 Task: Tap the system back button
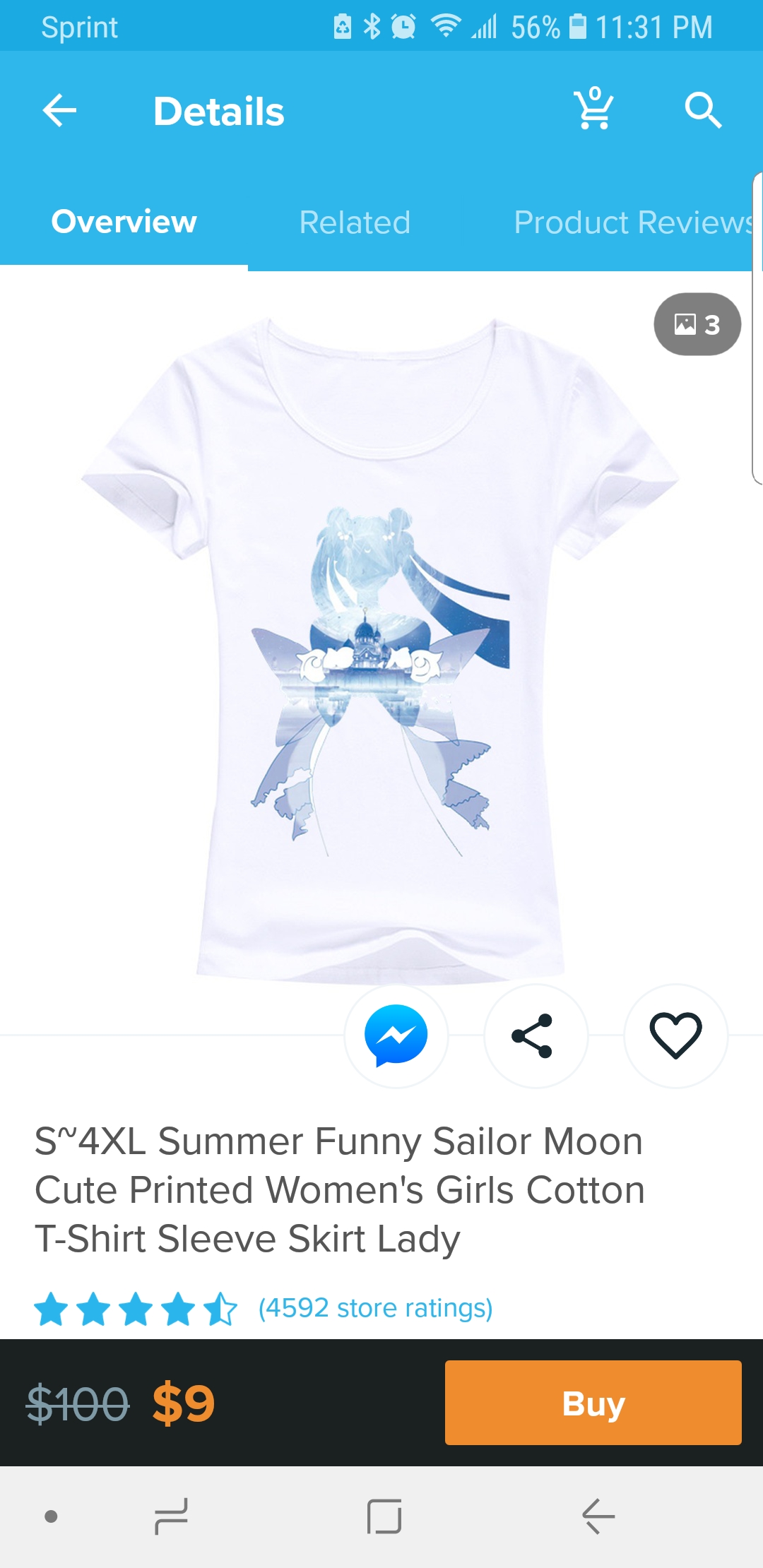pyautogui.click(x=598, y=1516)
